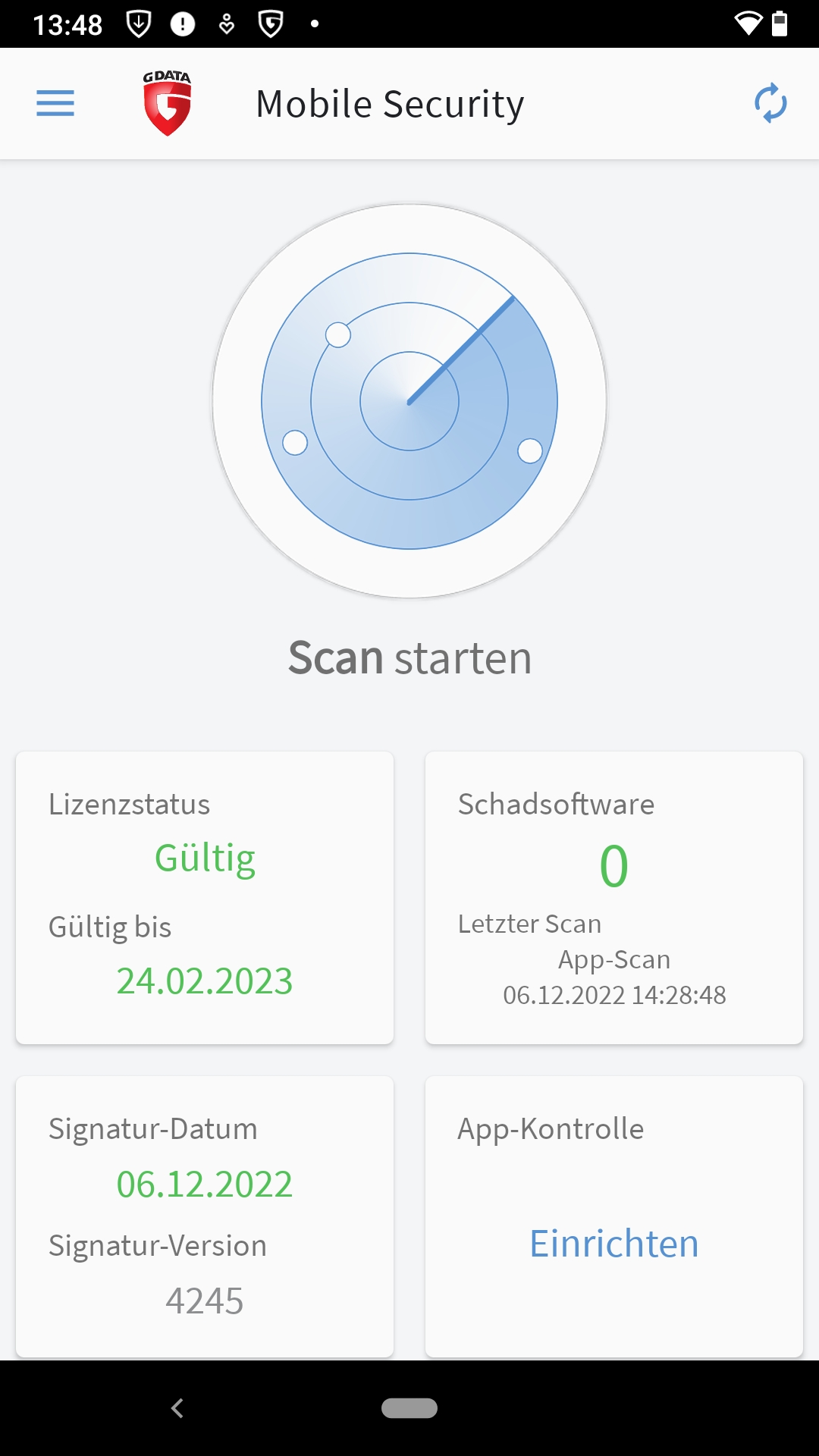Viewport: 819px width, 1456px height.
Task: Open the Schadsoftware card
Action: [614, 897]
